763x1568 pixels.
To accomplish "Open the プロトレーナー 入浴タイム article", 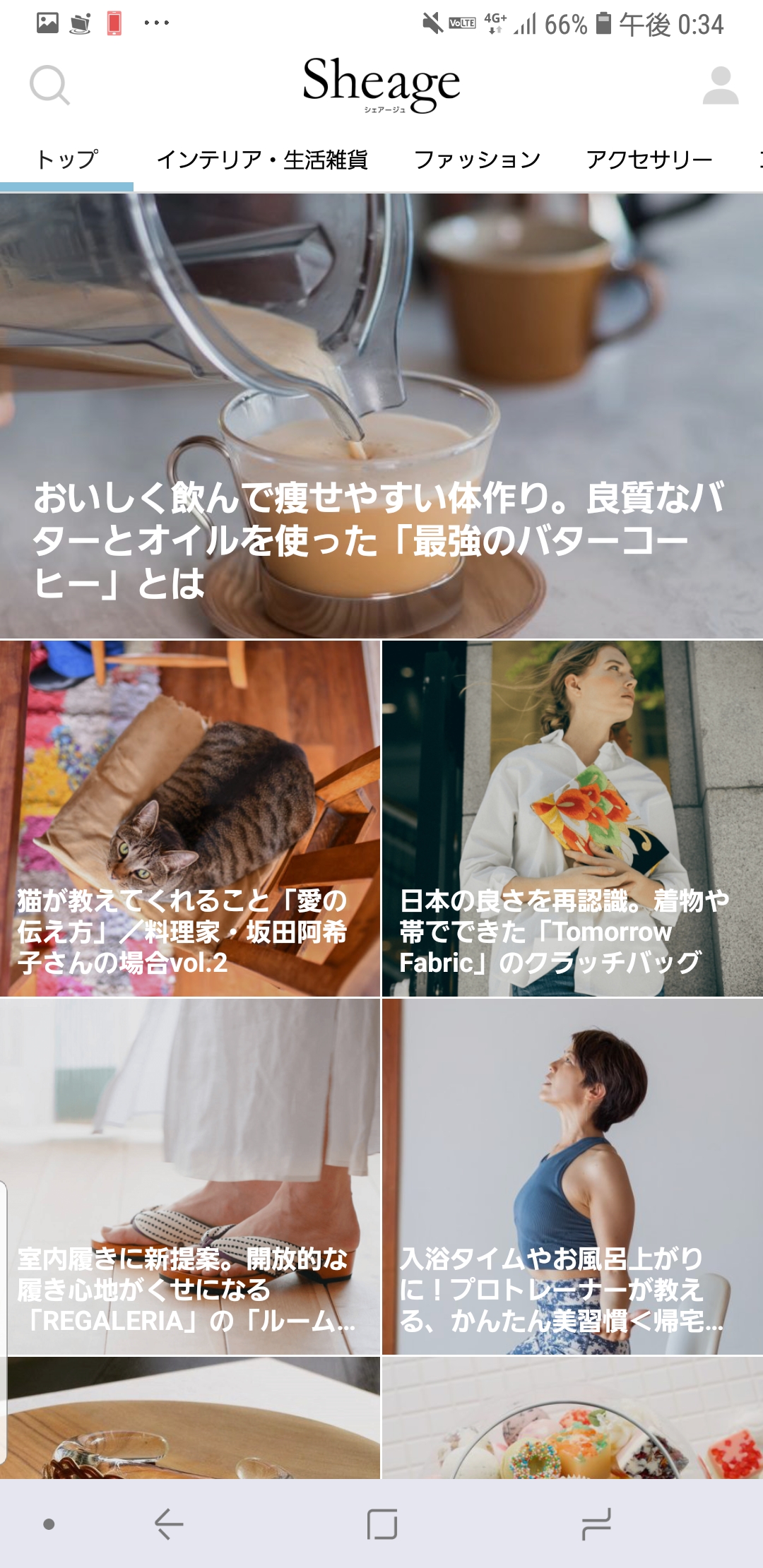I will click(x=572, y=1176).
